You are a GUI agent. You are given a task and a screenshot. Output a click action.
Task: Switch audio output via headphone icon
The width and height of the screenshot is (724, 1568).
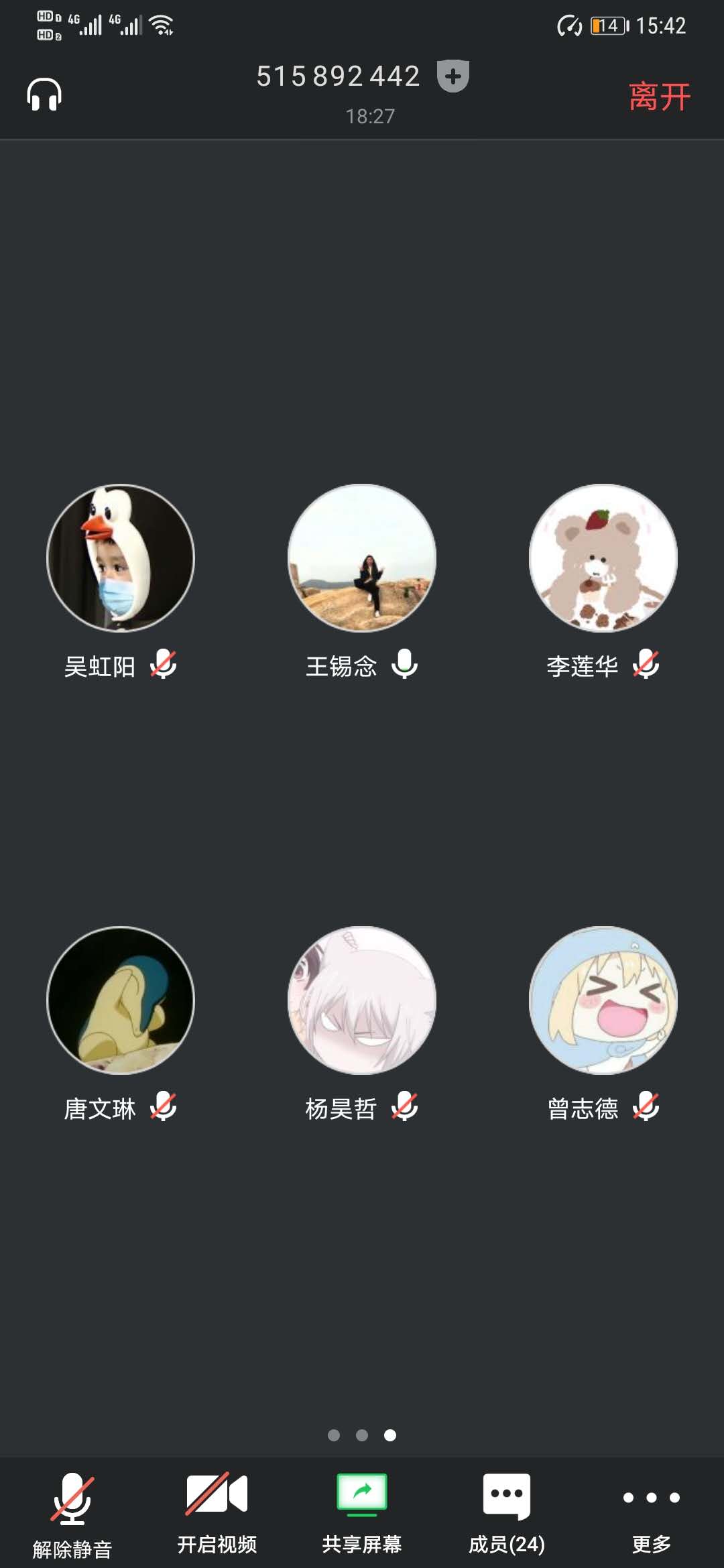pyautogui.click(x=44, y=94)
